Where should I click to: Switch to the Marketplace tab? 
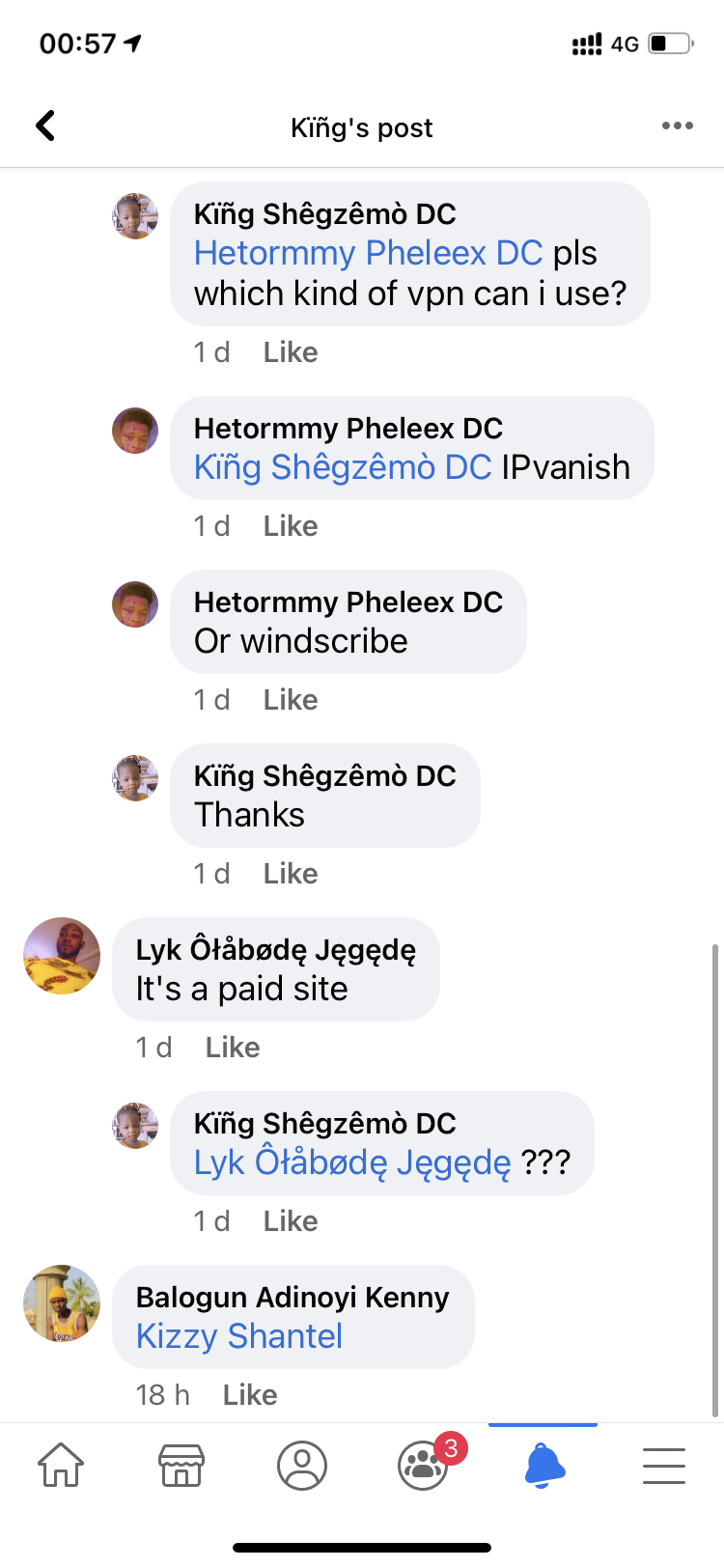(x=181, y=1465)
